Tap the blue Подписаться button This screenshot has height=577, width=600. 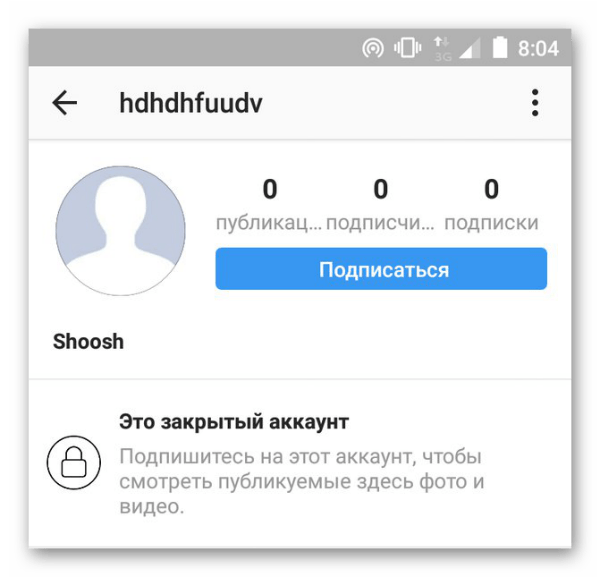pos(381,269)
